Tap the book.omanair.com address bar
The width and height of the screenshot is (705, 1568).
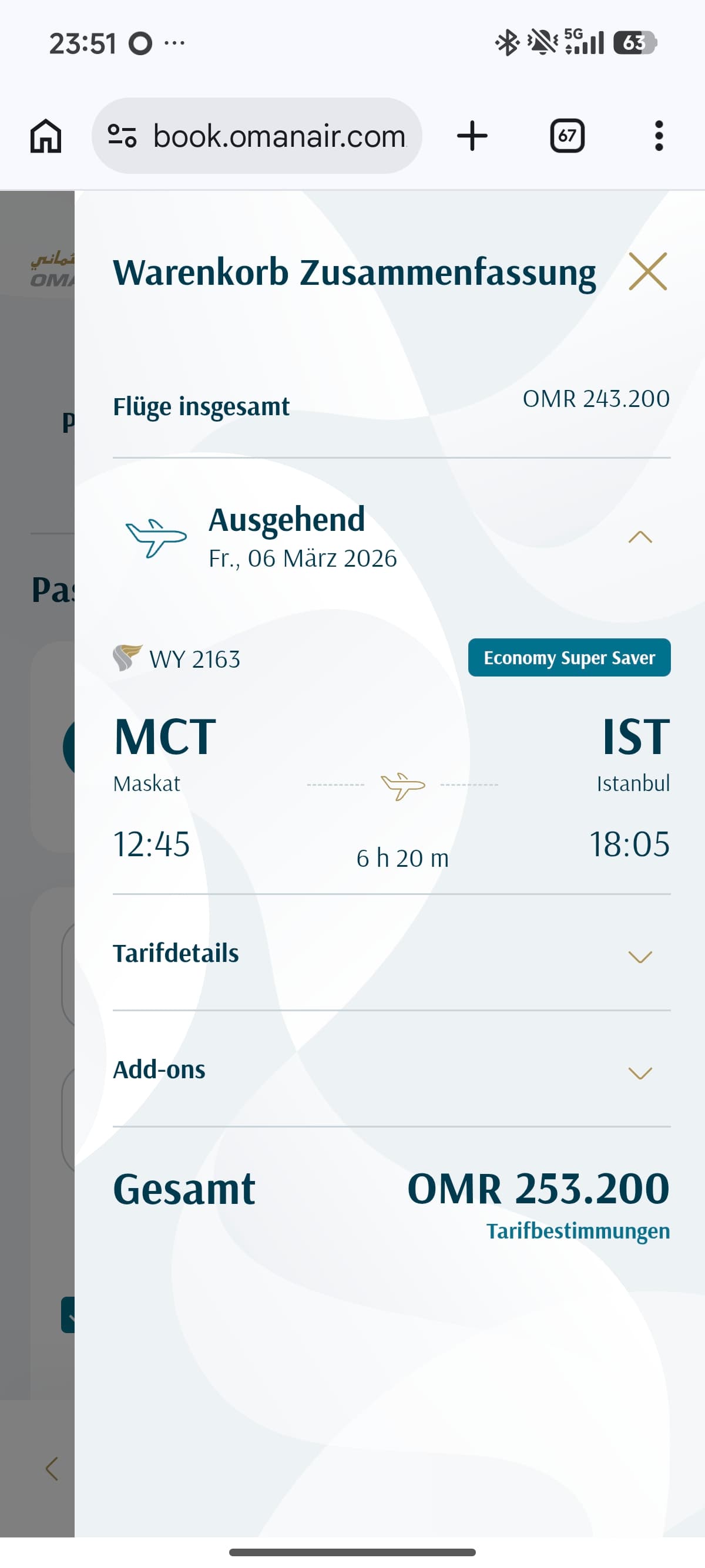coord(279,136)
